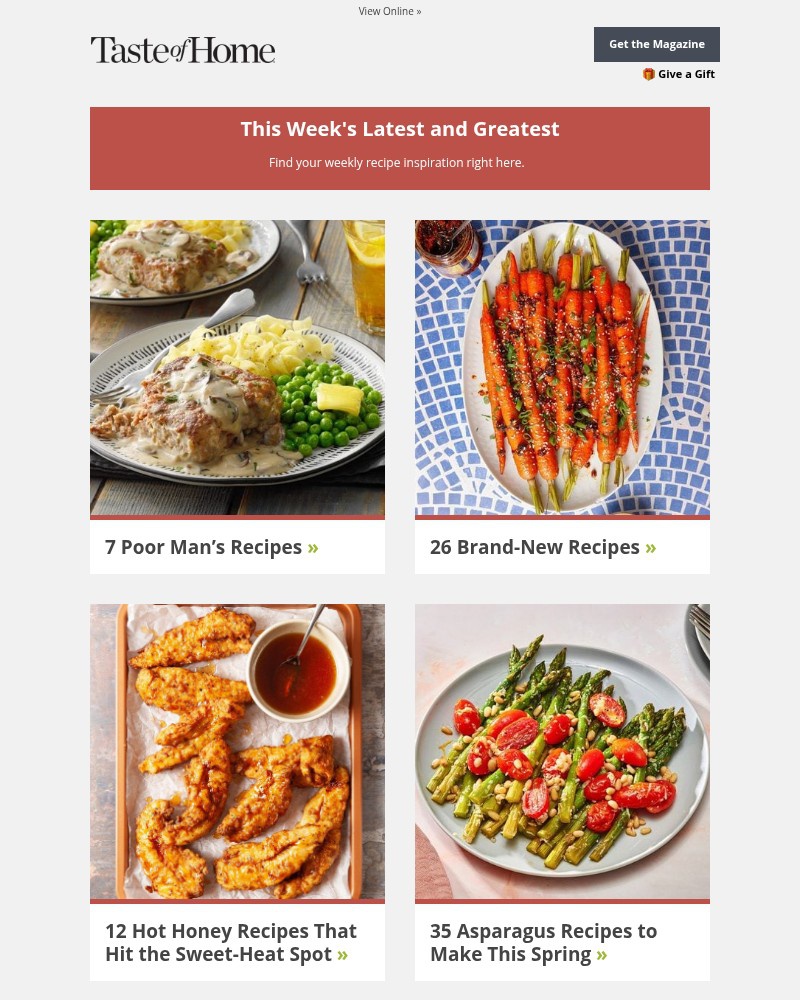Click the chevron after 12 Hot Honey Recipes

click(x=342, y=954)
